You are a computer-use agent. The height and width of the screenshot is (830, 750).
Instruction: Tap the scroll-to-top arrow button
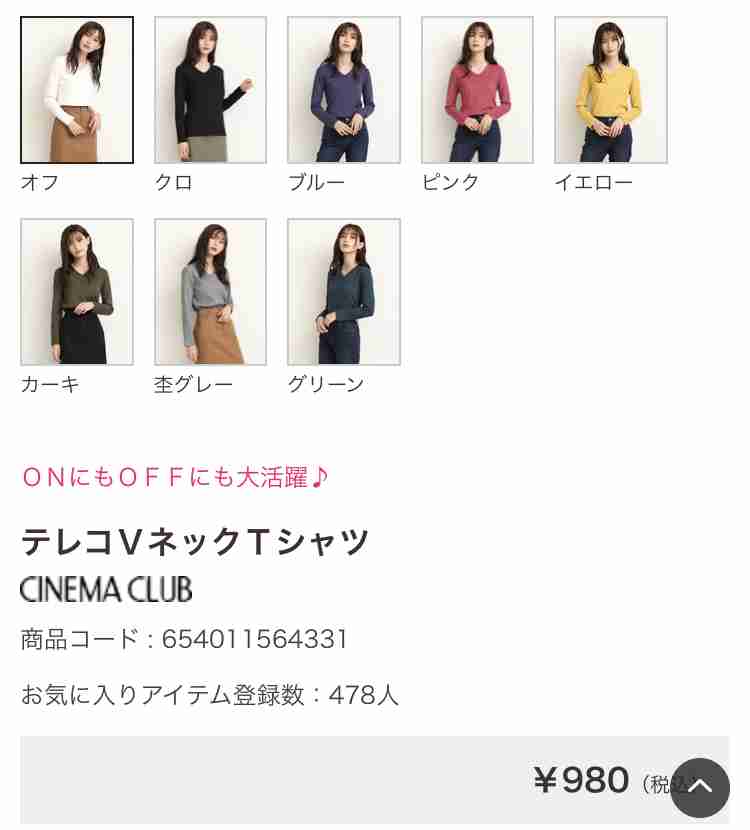pos(700,788)
